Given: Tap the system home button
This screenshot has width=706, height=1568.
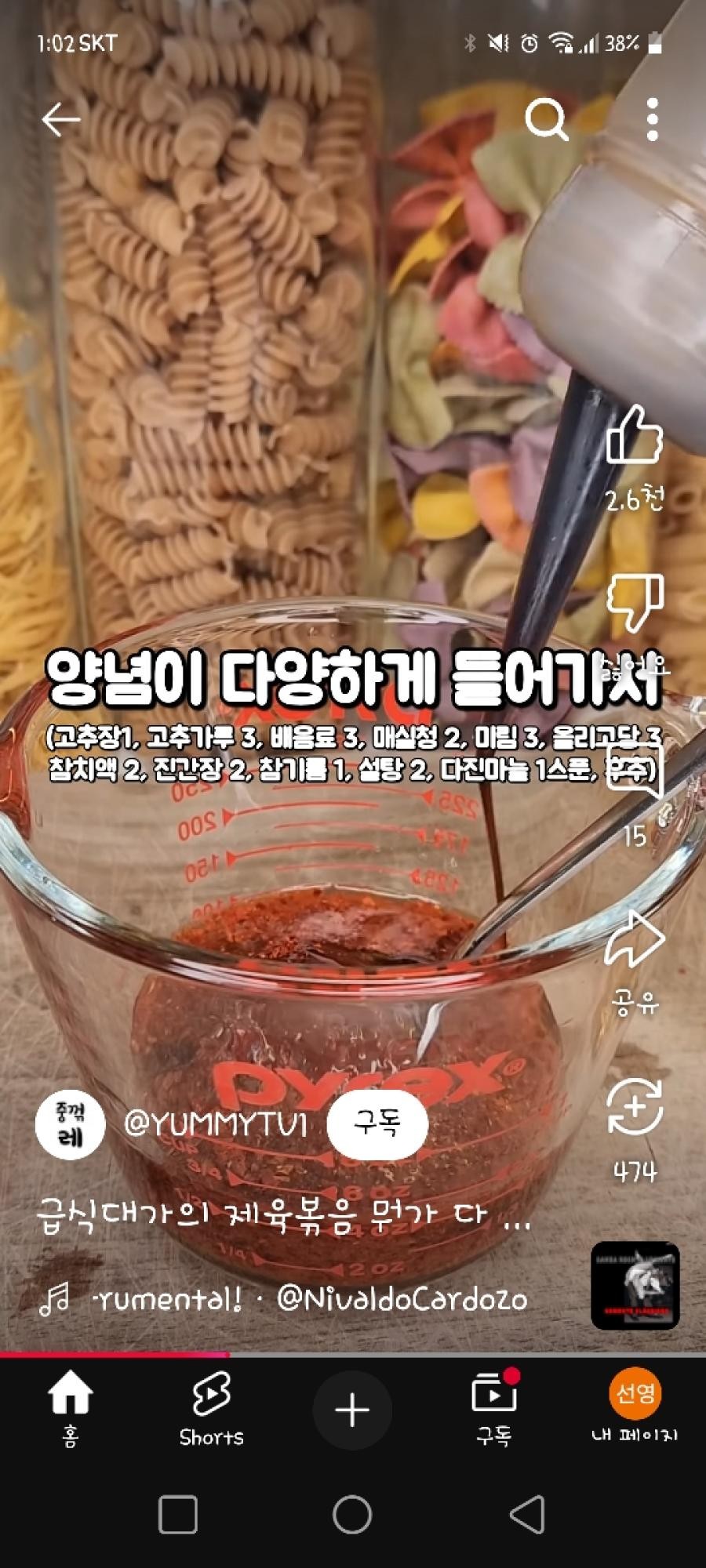Looking at the screenshot, I should [352, 1514].
